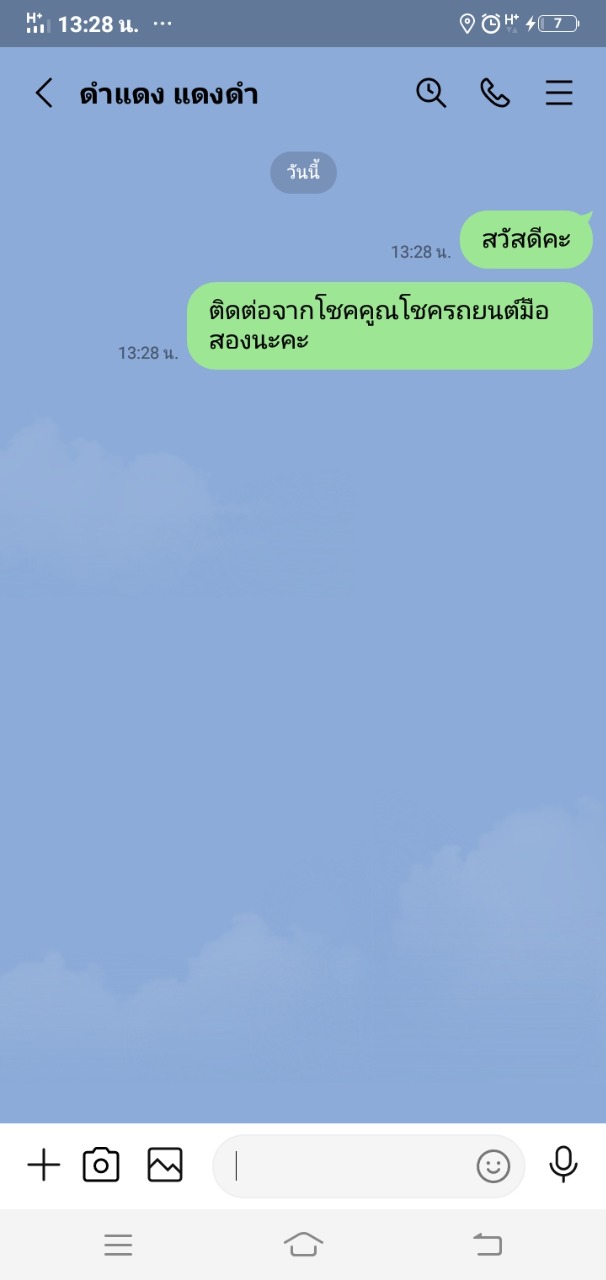606x1280 pixels.
Task: Go back from the ดำแดง แดงดำ chat
Action: coord(44,94)
